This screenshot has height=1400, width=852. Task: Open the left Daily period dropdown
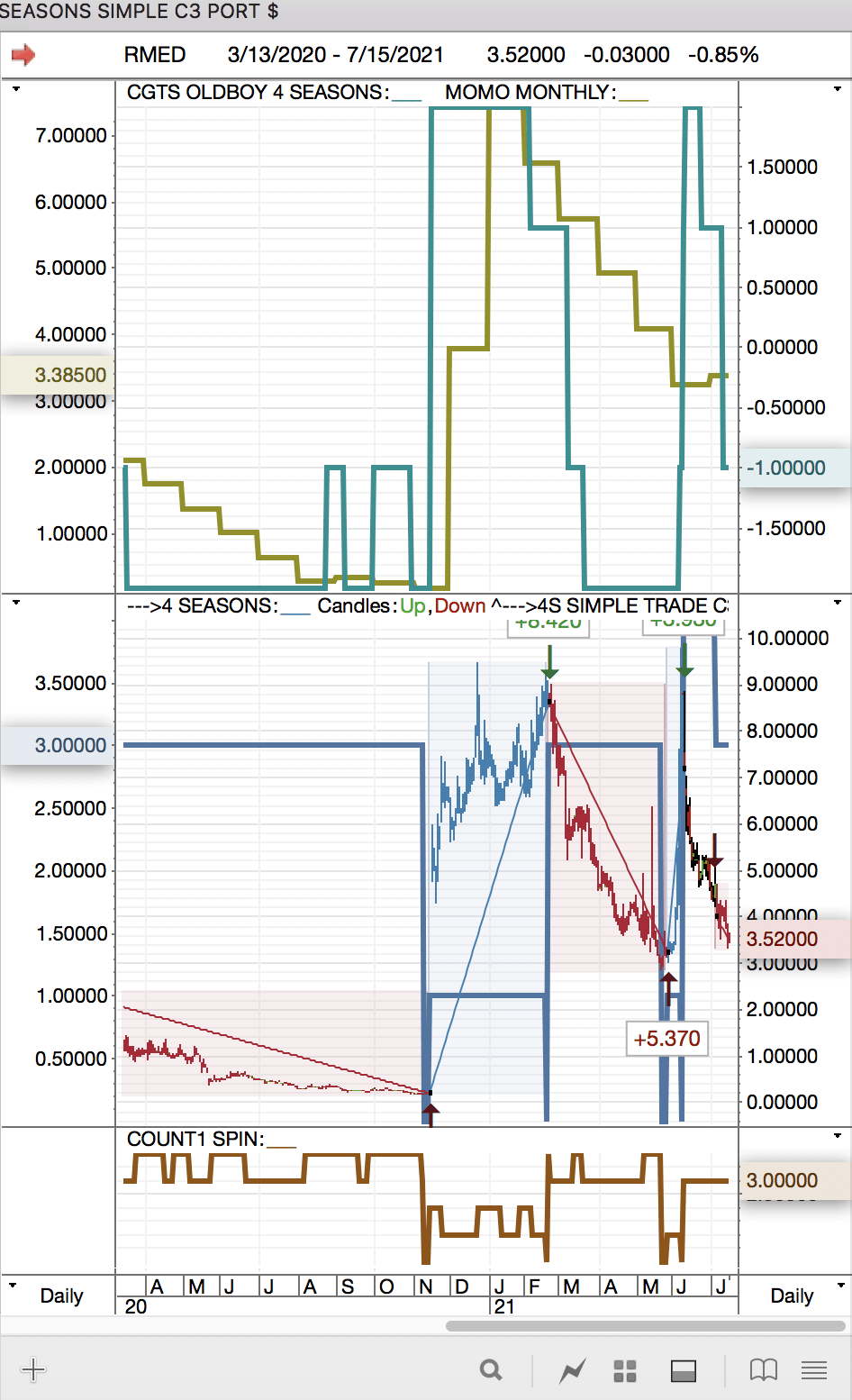(x=14, y=1285)
